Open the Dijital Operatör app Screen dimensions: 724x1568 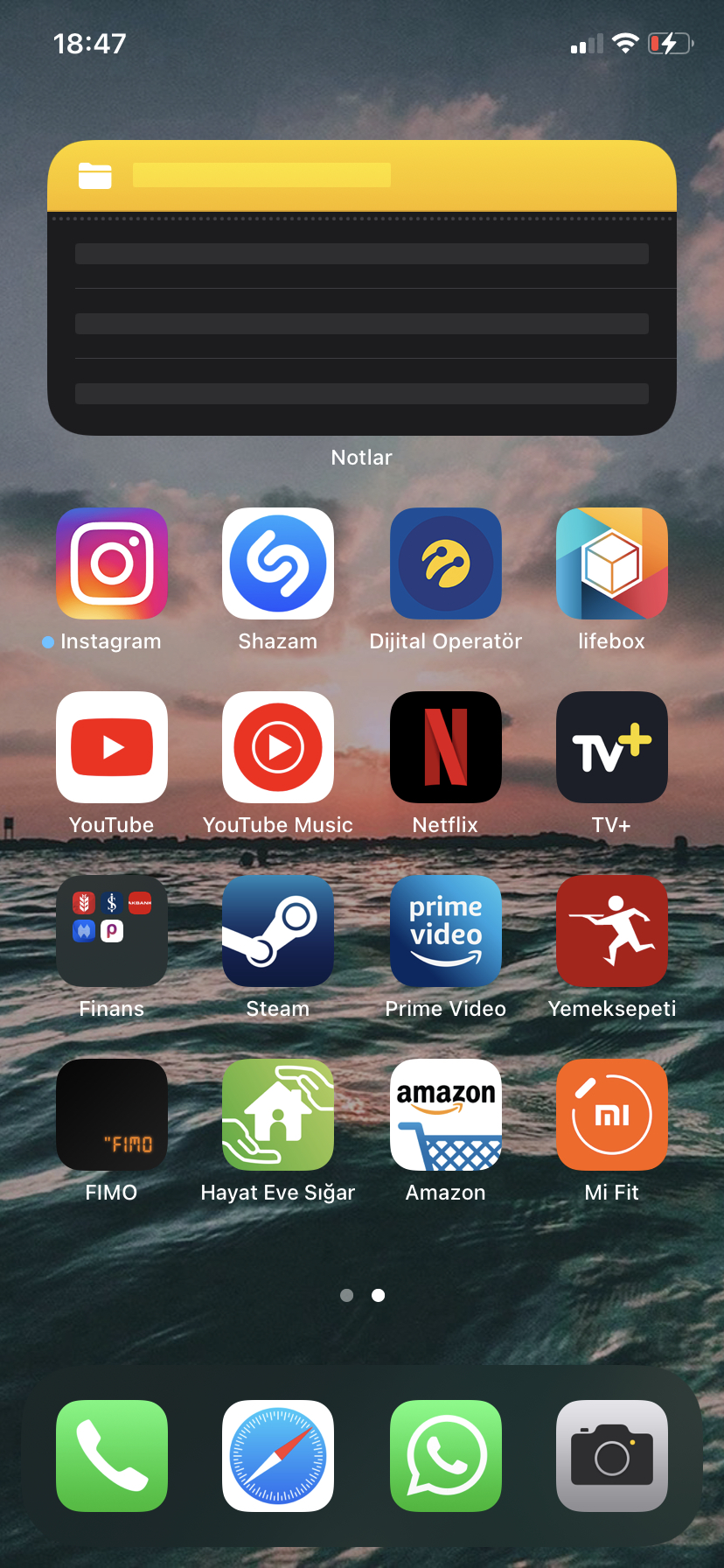click(446, 563)
